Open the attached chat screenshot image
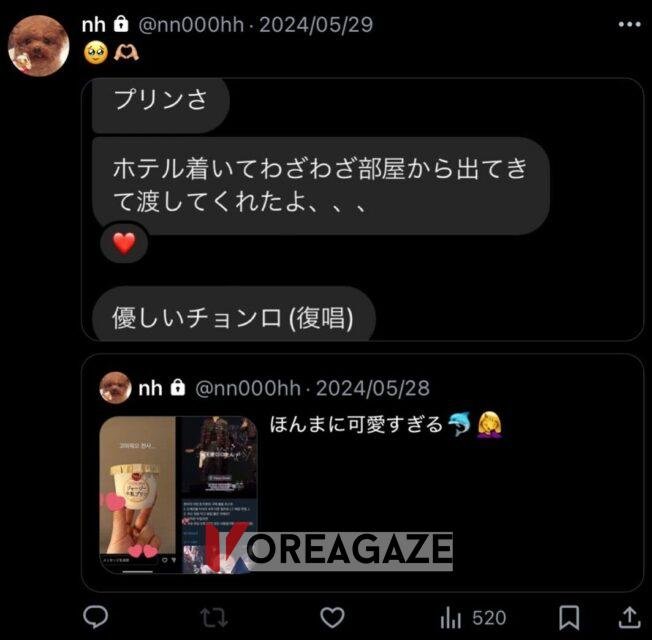652x640 pixels. [367, 209]
